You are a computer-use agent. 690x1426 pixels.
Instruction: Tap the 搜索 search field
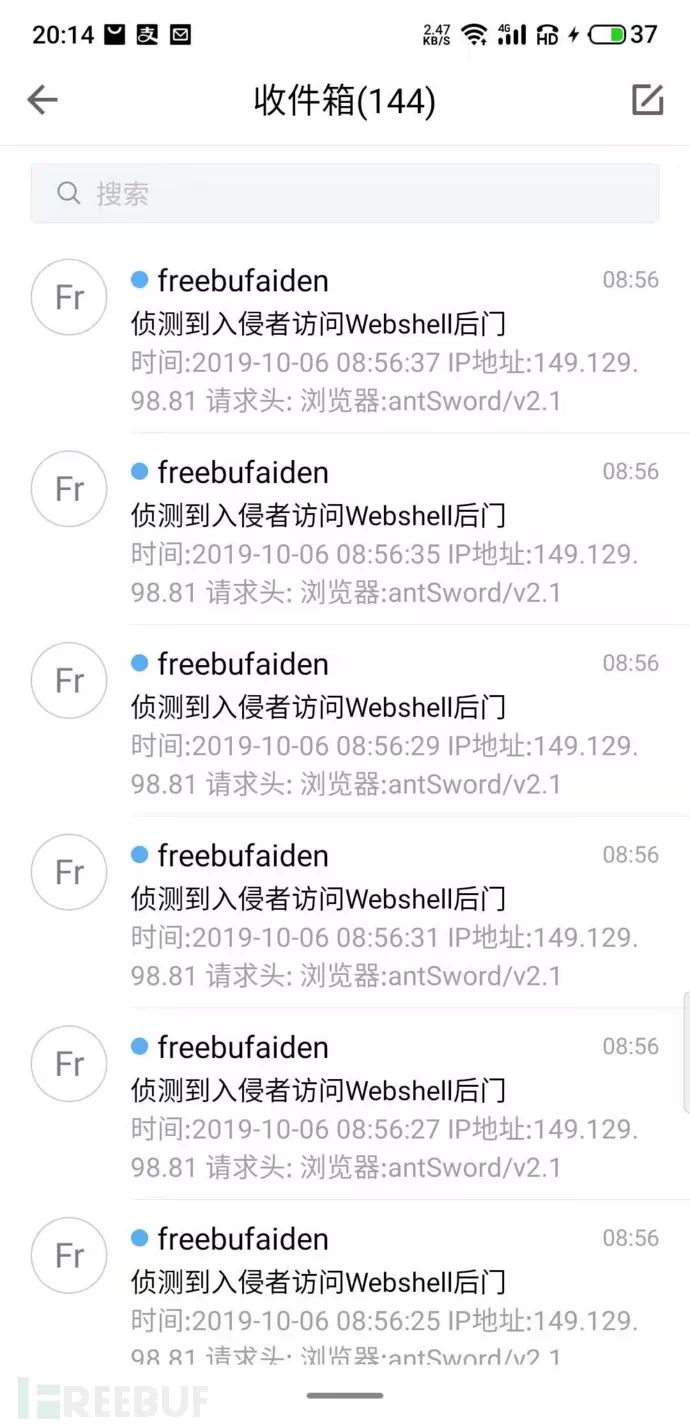coord(344,193)
